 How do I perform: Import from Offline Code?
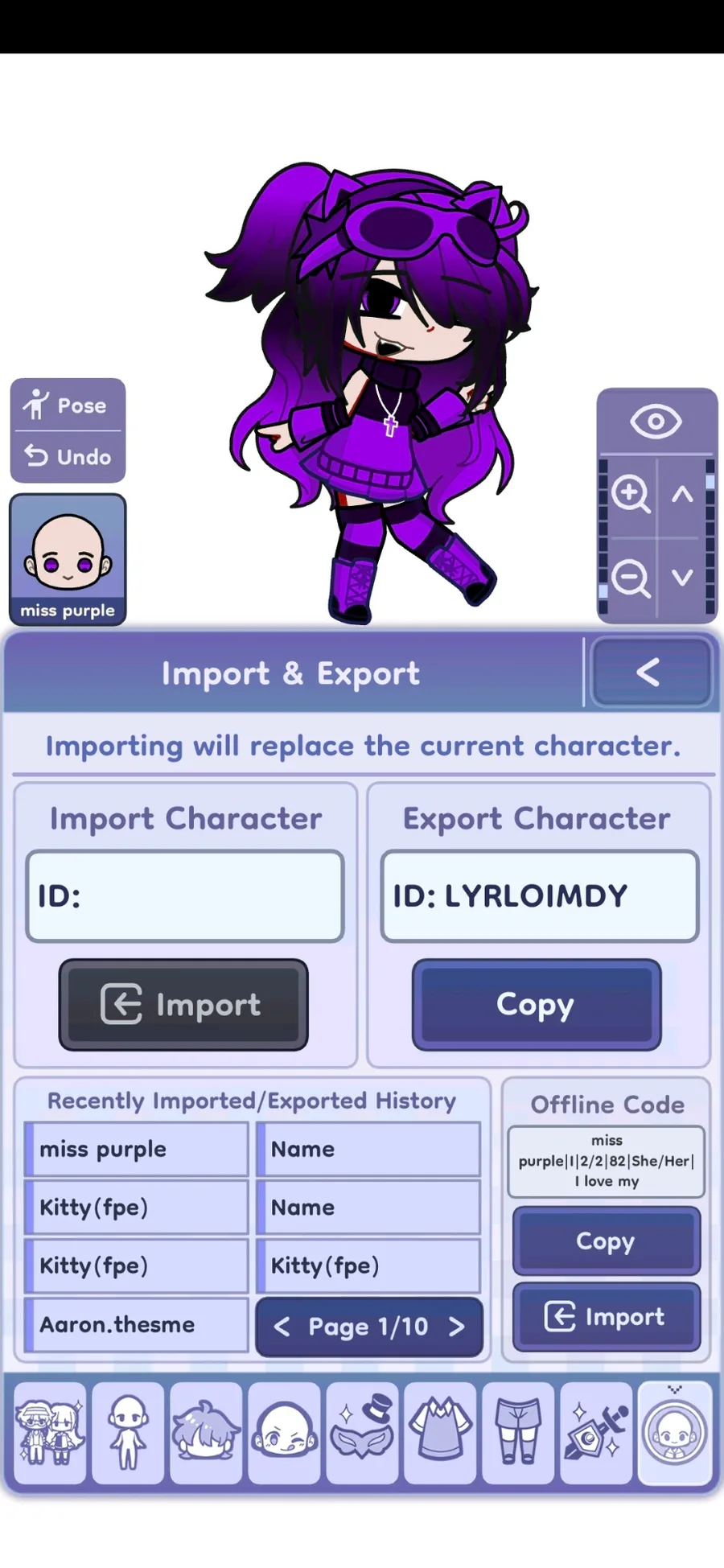[607, 1317]
